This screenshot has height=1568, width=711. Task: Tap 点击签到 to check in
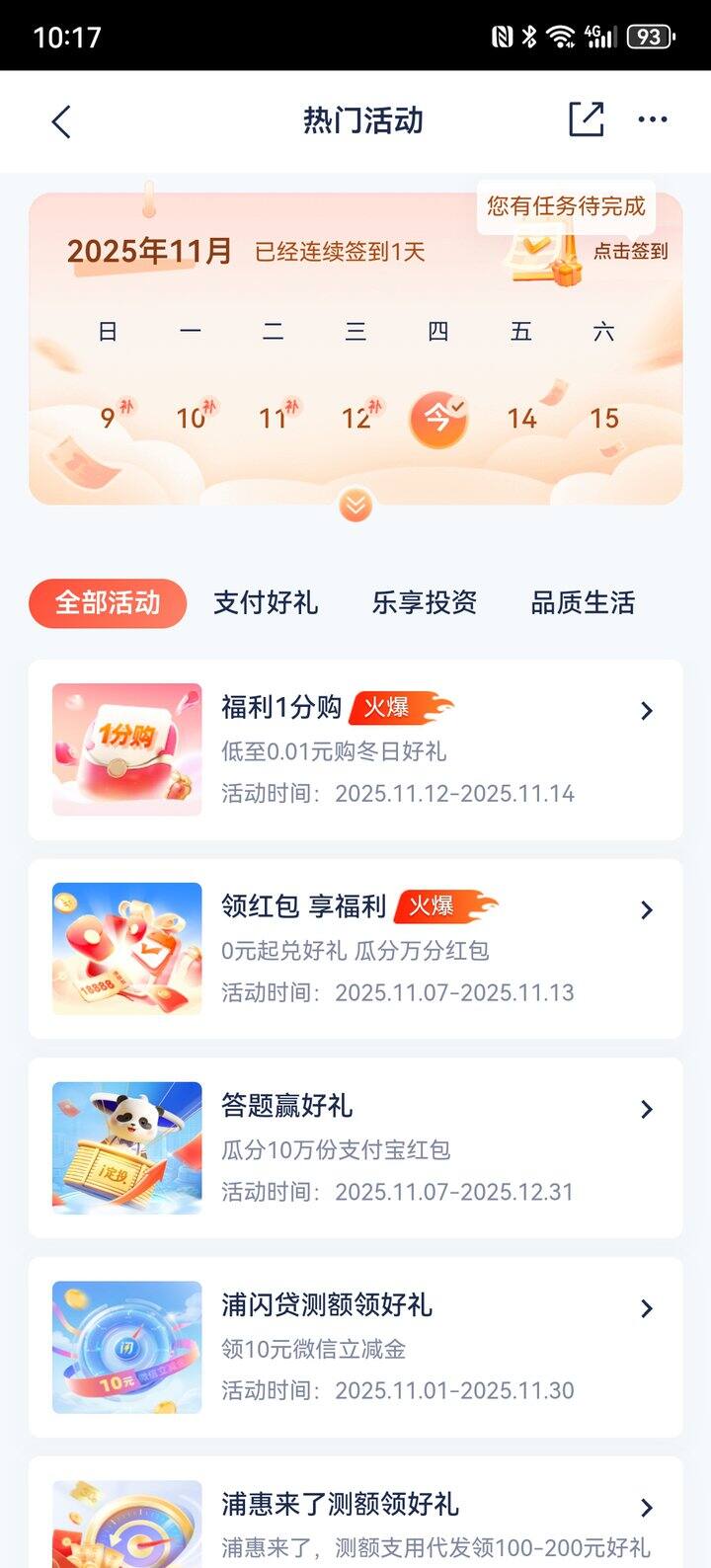click(x=629, y=251)
